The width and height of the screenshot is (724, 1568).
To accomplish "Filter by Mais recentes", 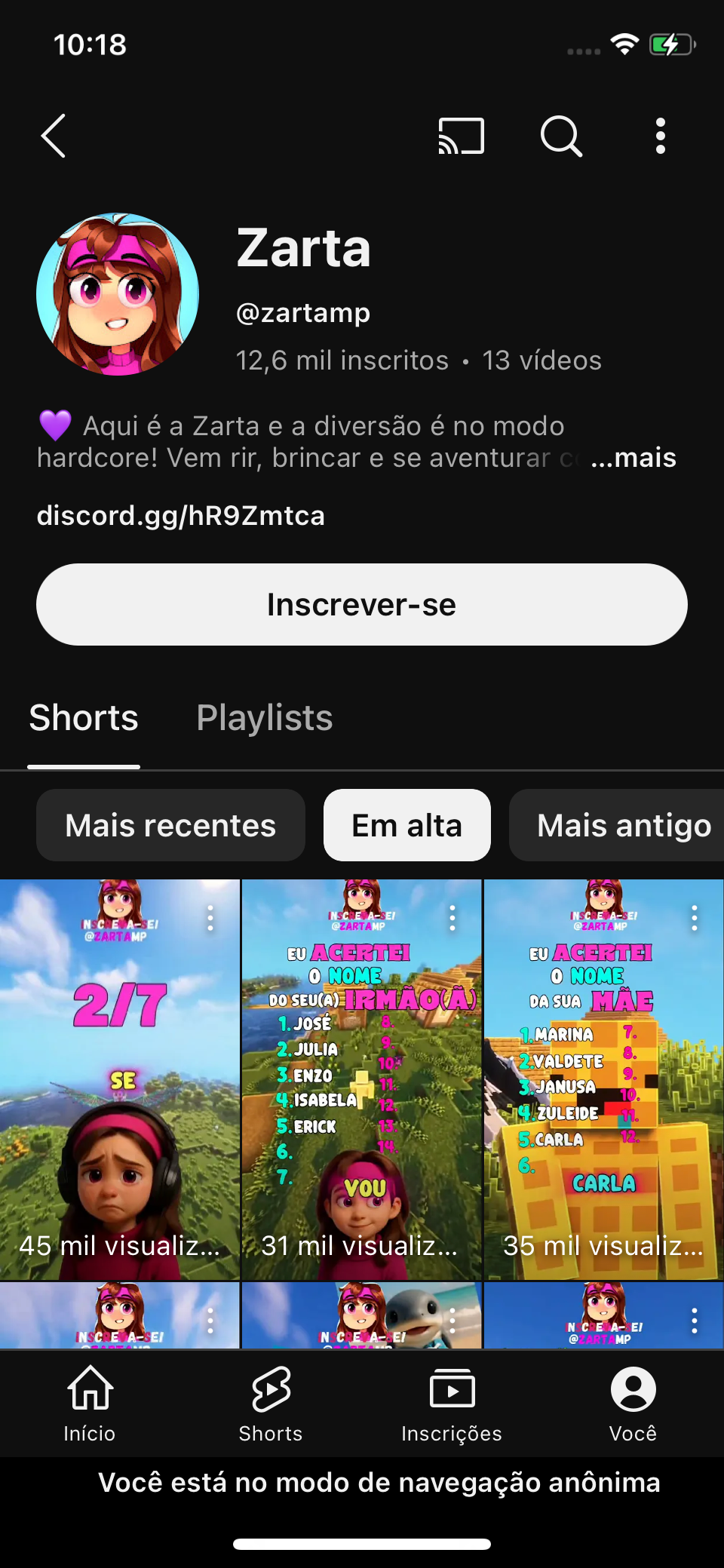I will point(170,825).
